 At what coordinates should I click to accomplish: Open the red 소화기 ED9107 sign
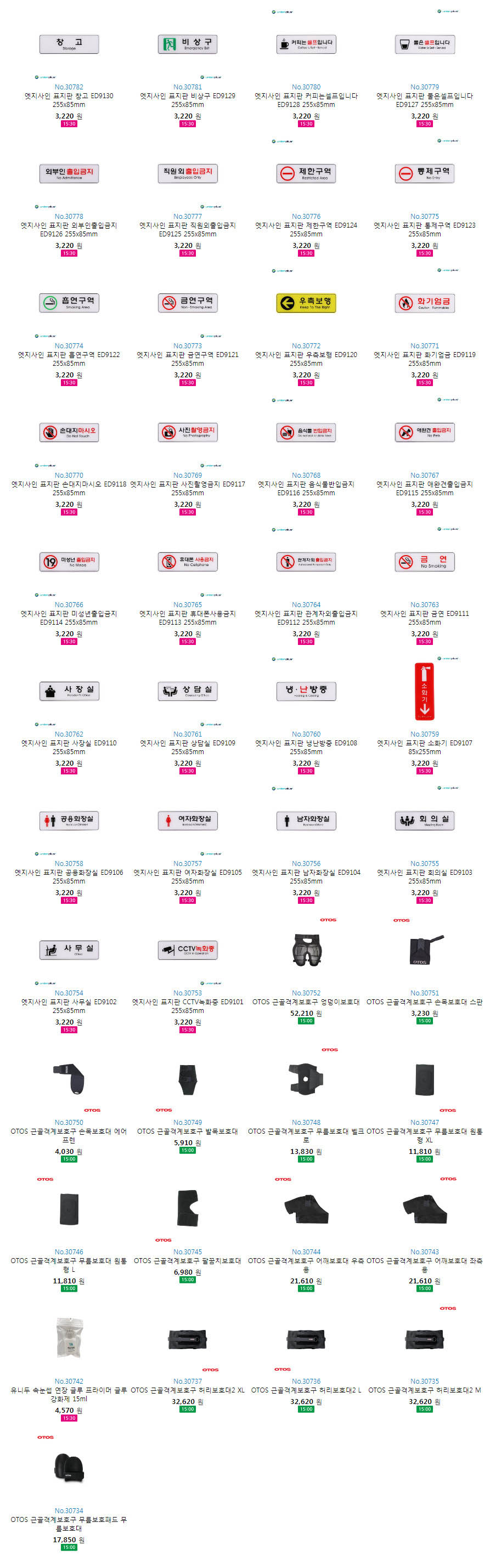pos(424,691)
